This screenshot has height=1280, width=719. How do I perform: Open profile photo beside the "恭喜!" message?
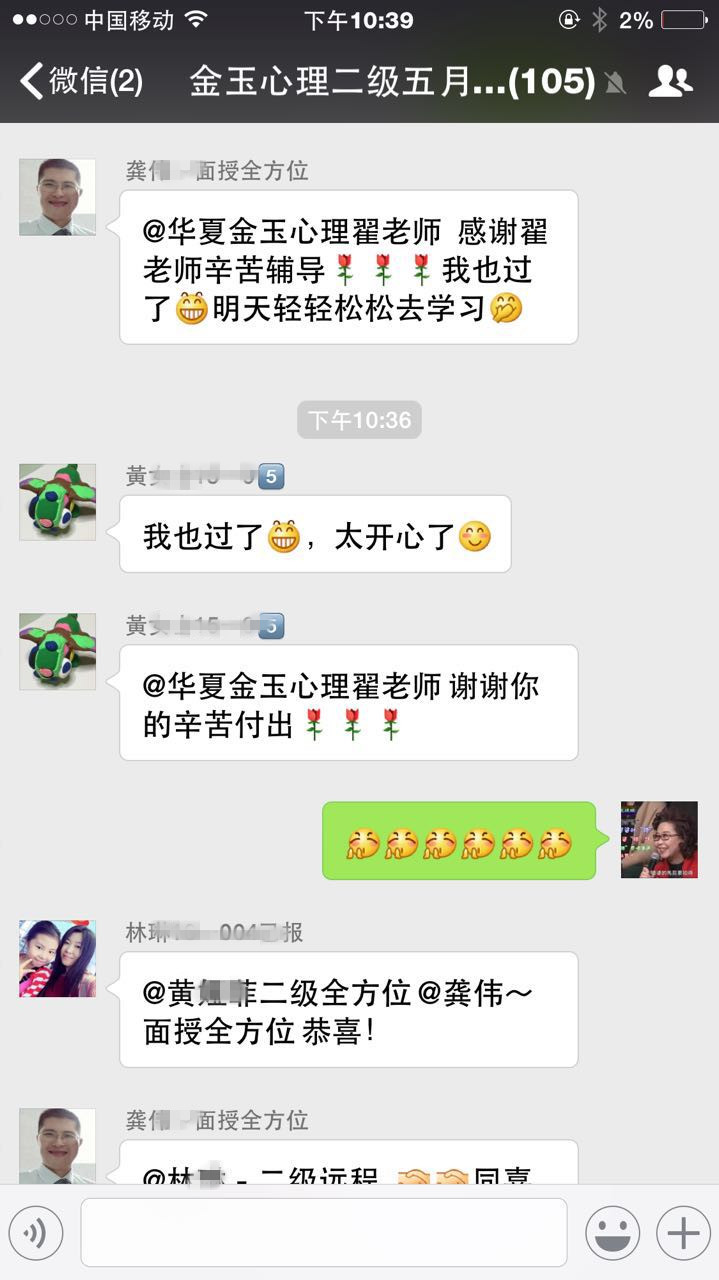(57, 959)
